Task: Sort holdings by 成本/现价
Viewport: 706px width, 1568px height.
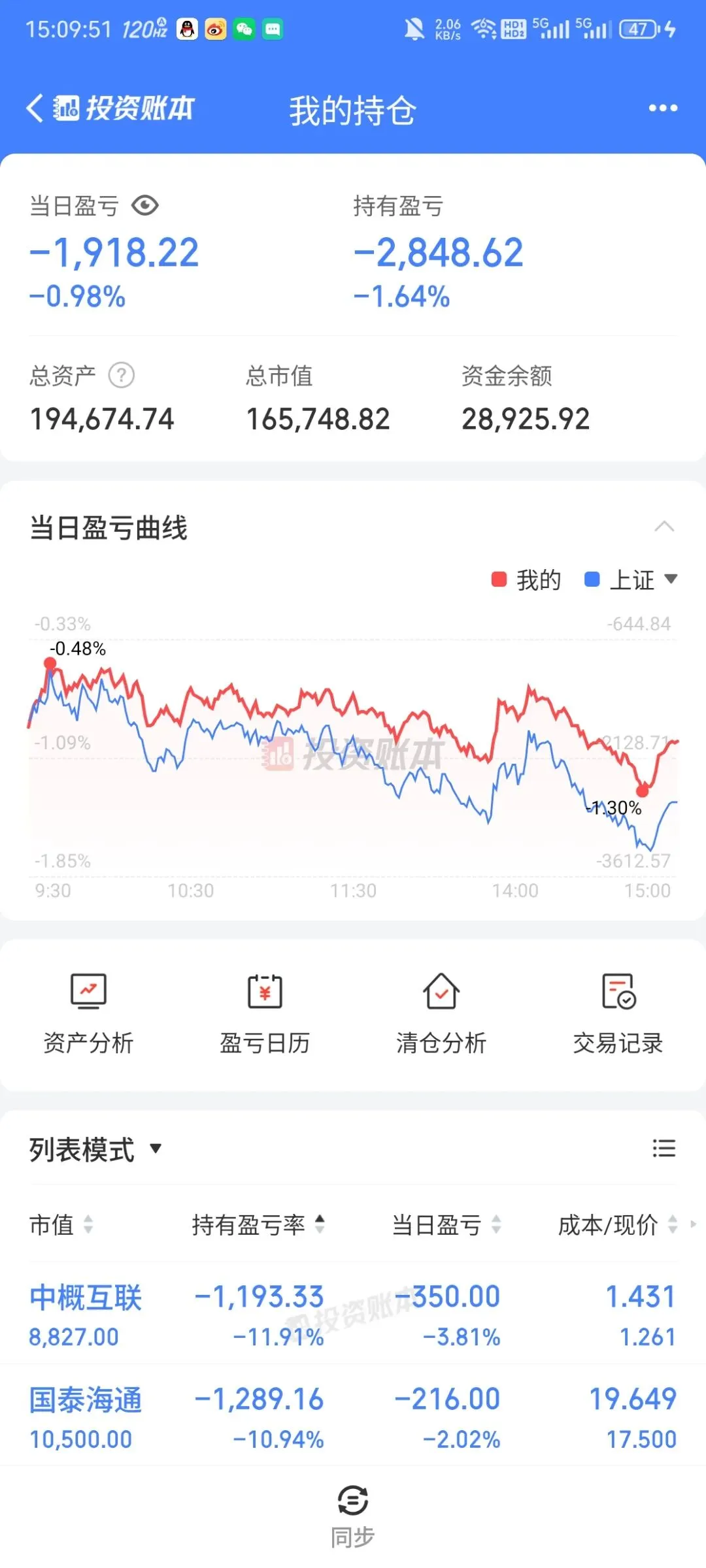Action: (618, 1225)
